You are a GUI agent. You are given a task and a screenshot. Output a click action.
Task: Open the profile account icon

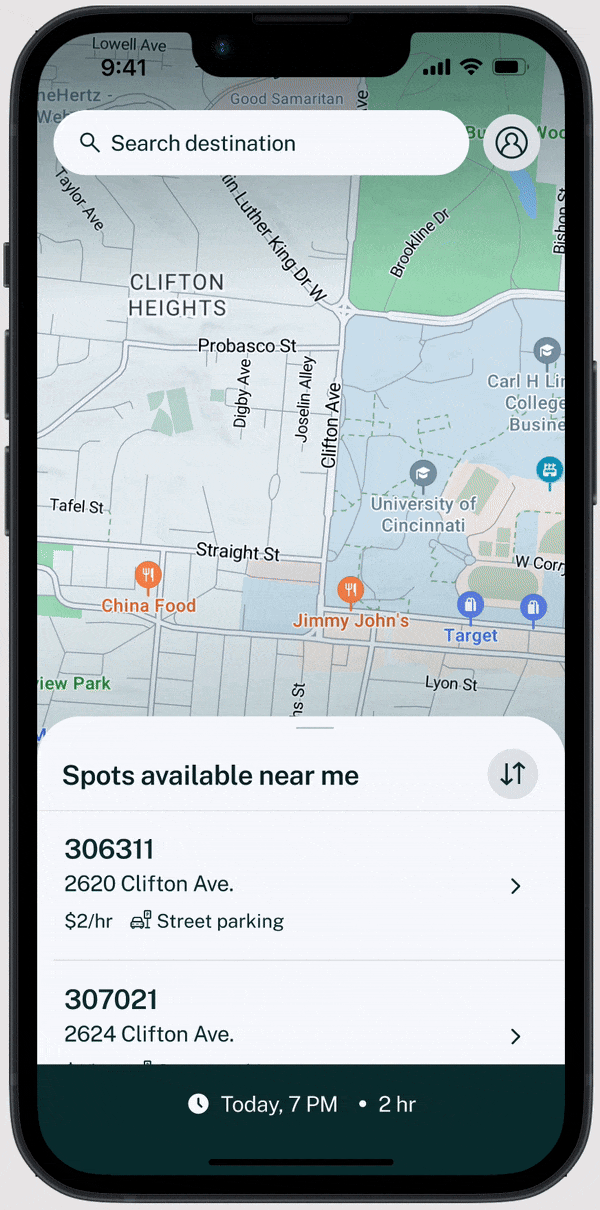pyautogui.click(x=511, y=143)
